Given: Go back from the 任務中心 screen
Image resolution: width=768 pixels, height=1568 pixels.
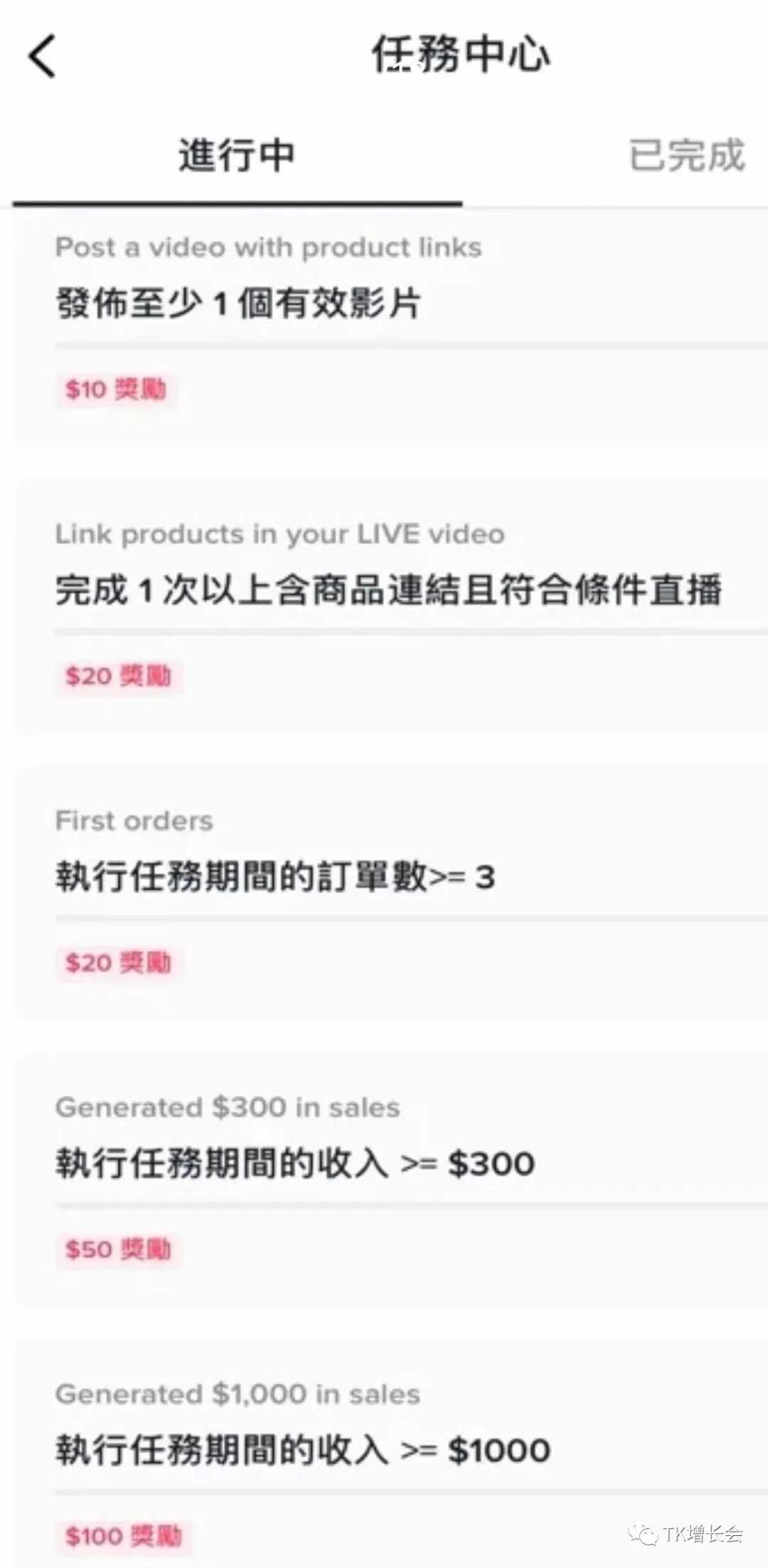Looking at the screenshot, I should (x=42, y=56).
